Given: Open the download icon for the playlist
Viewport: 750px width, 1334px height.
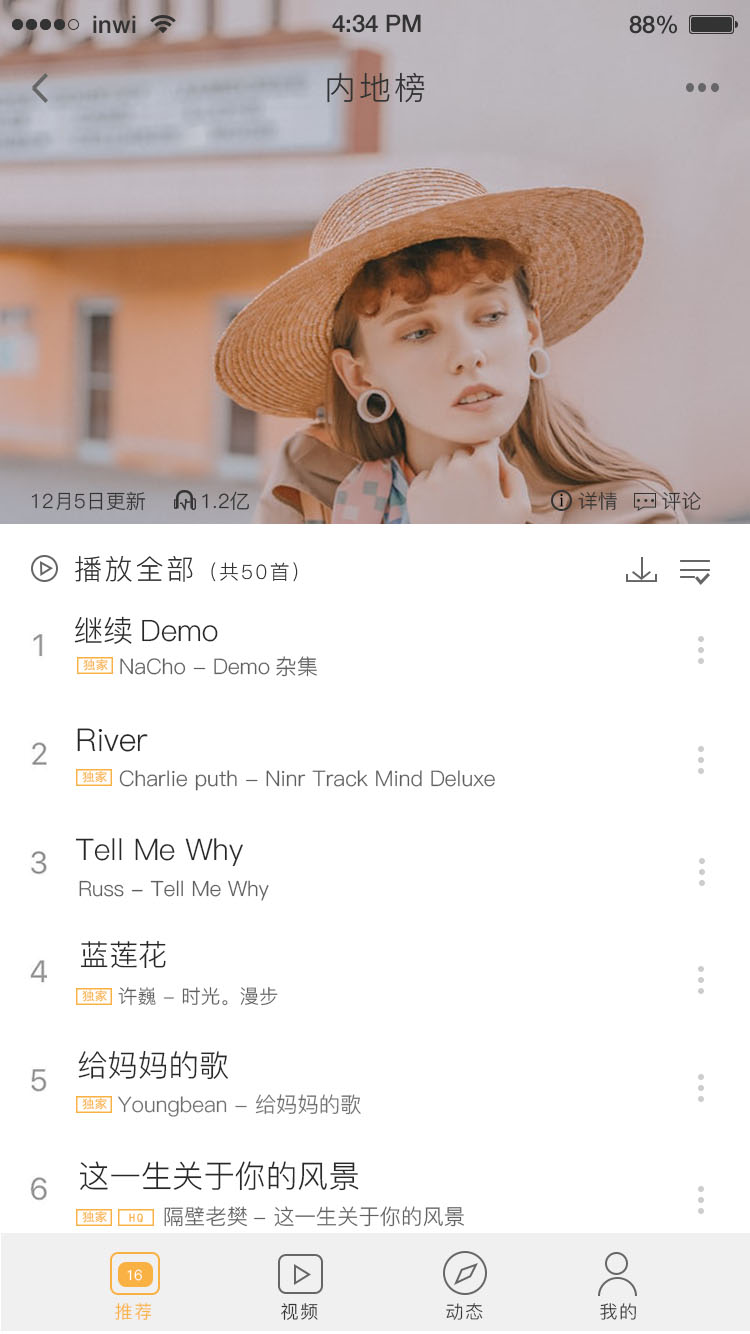Looking at the screenshot, I should (641, 570).
